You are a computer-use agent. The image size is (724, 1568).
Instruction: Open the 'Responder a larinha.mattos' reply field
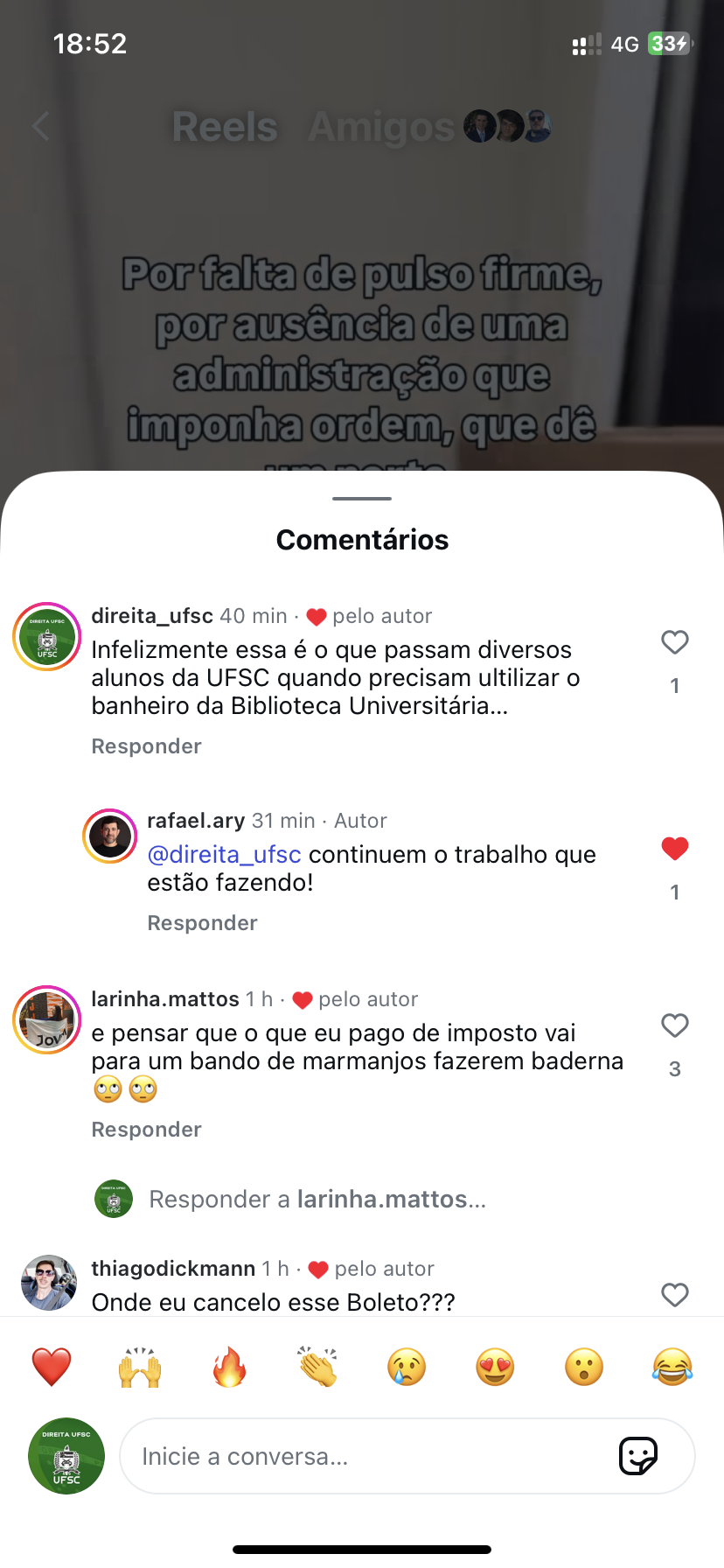[317, 1199]
